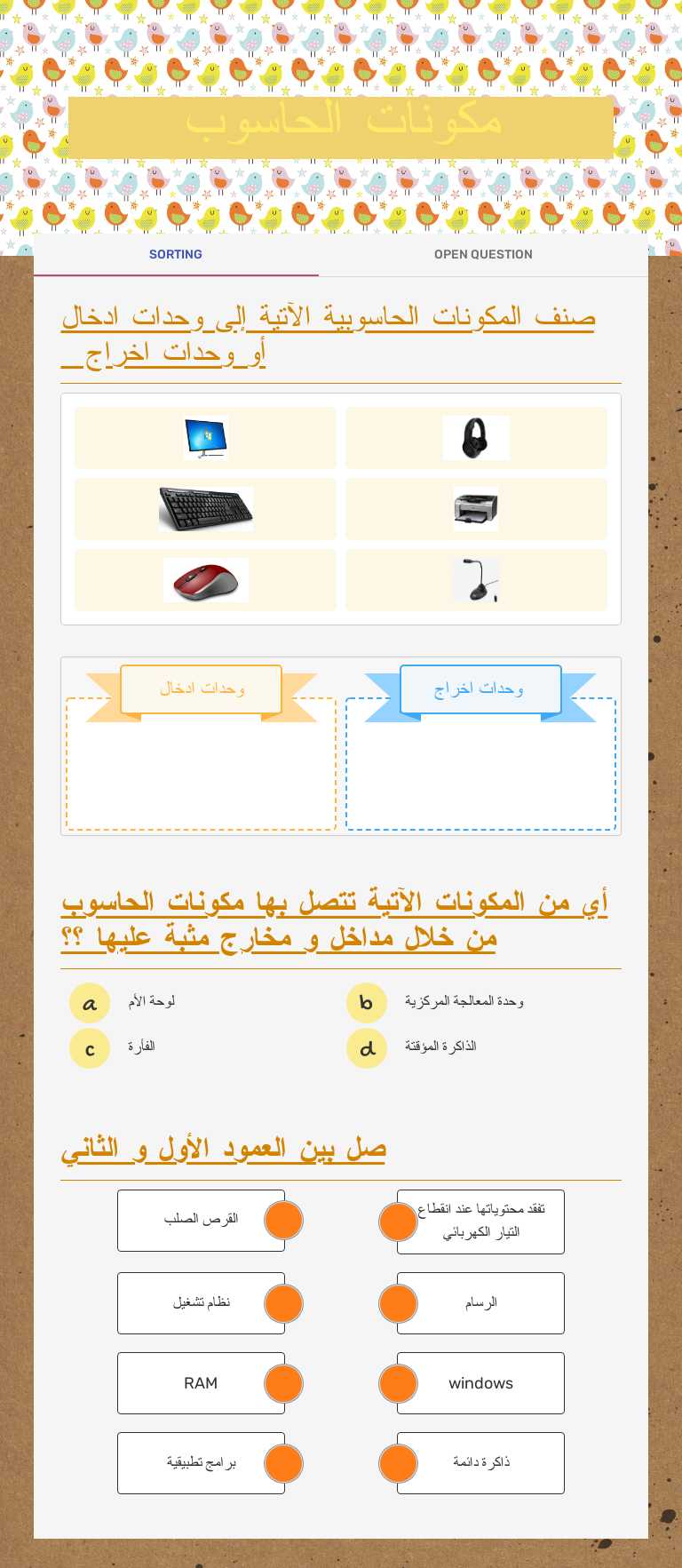Select the computer monitor image
Screen dimensions: 682x1568
(x=207, y=437)
